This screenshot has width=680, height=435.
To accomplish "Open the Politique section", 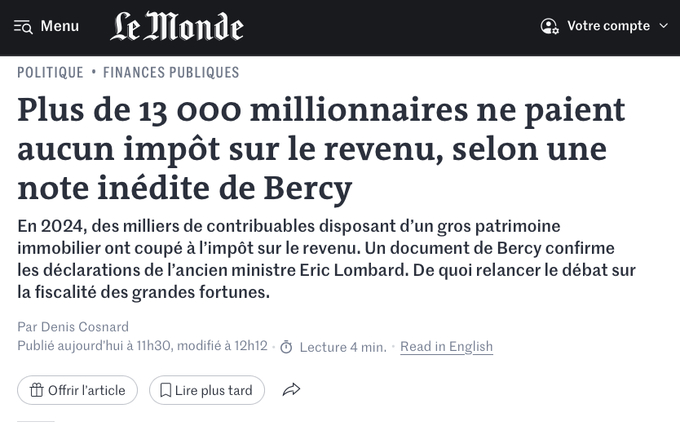I will tap(50, 72).
